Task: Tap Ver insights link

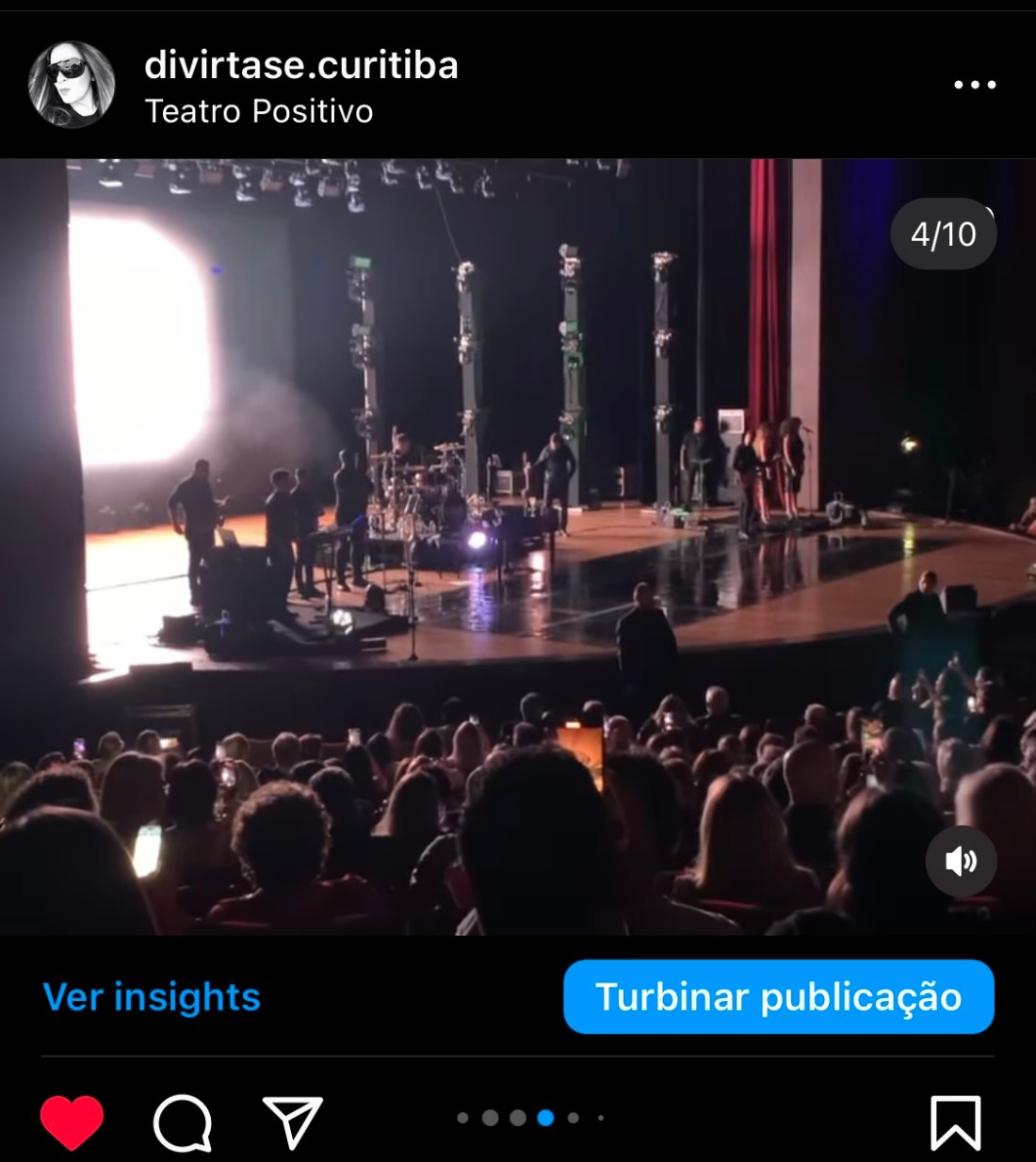Action: click(152, 997)
